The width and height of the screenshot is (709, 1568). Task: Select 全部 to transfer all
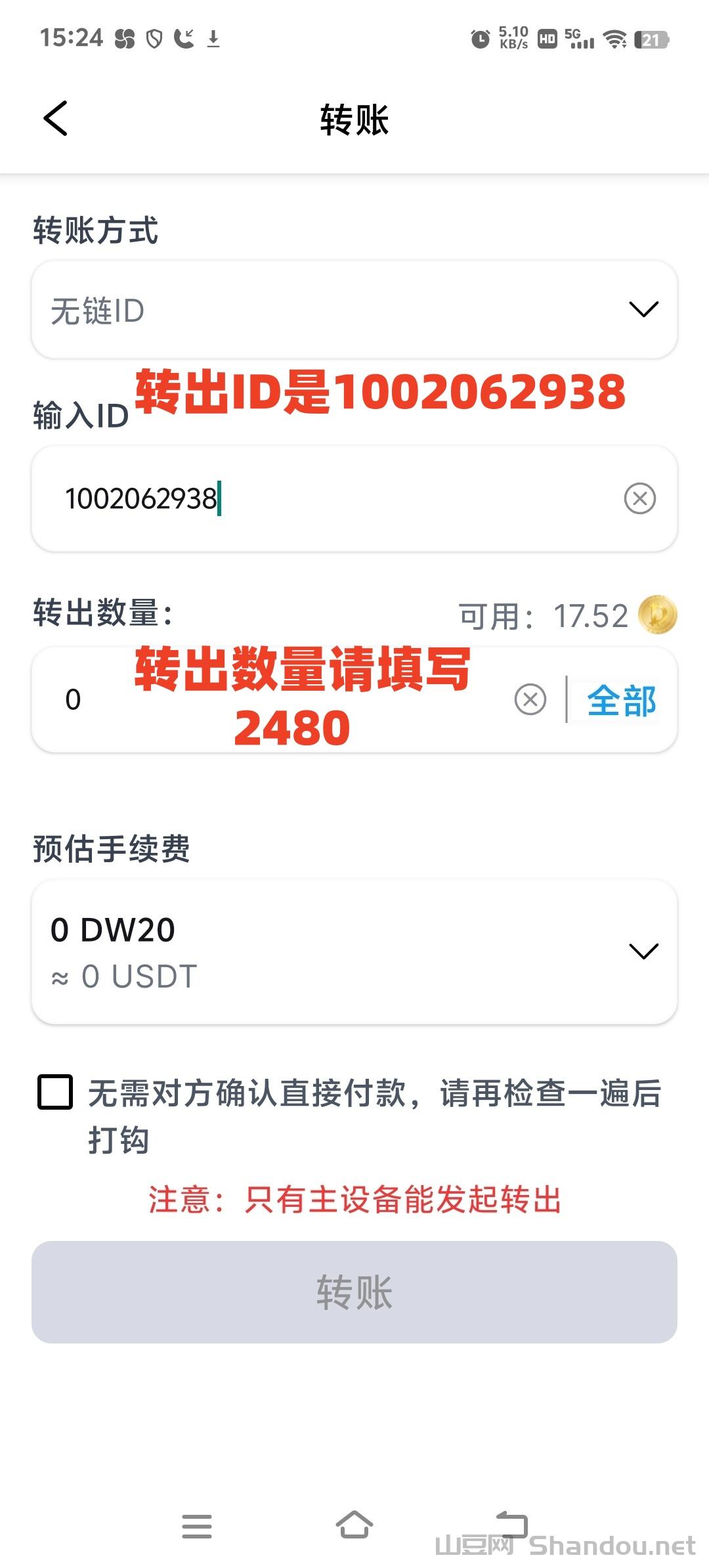pyautogui.click(x=621, y=701)
